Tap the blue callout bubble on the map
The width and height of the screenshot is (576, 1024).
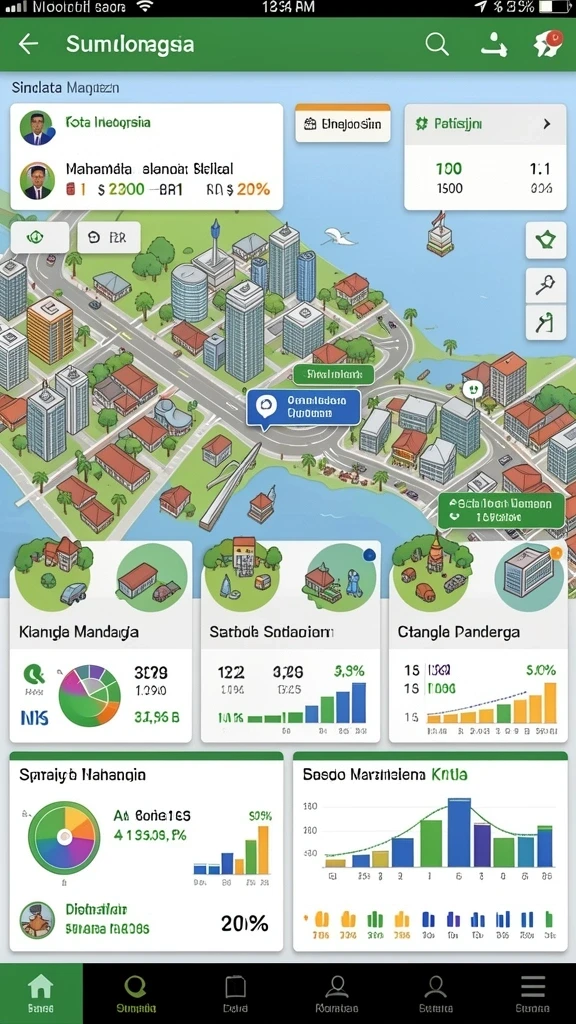tap(304, 409)
